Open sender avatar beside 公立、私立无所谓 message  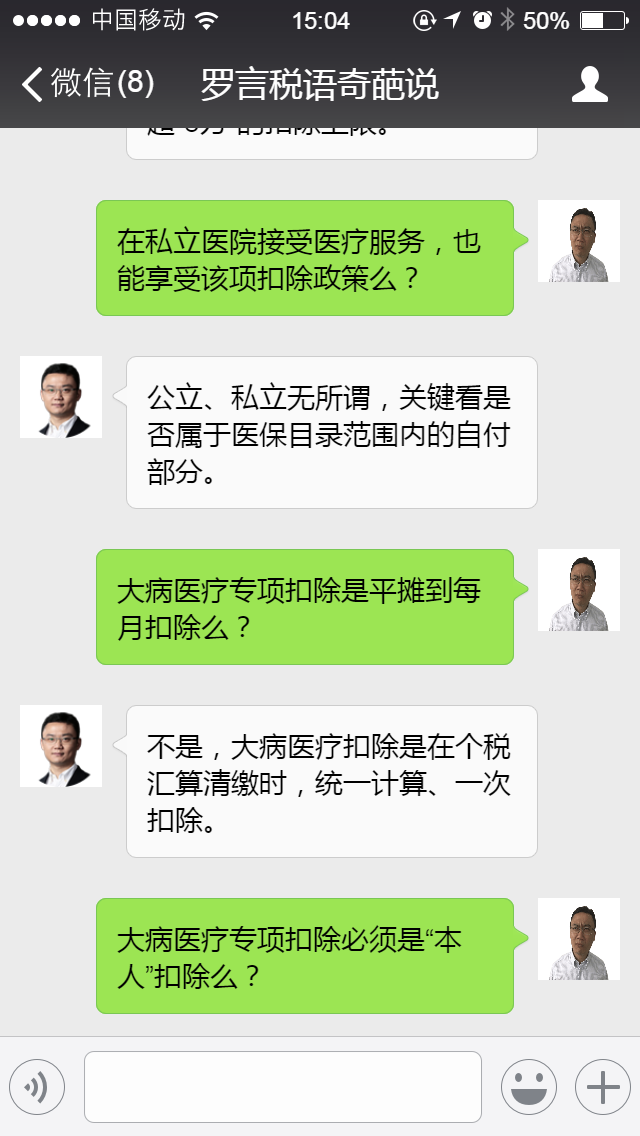[61, 397]
